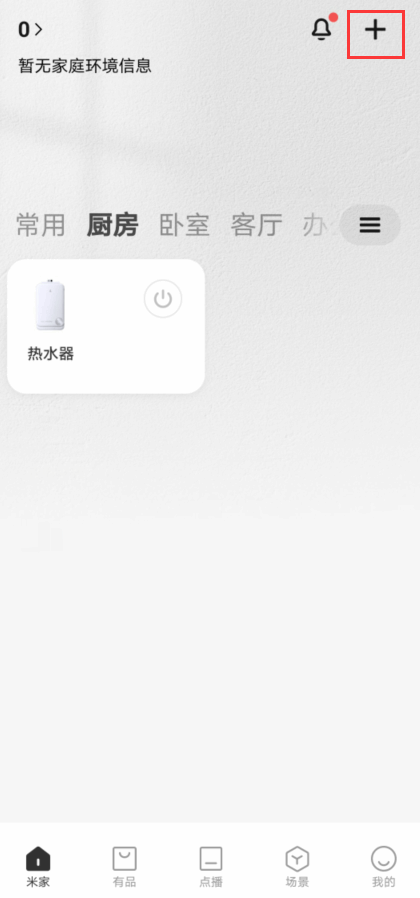Tap the plus icon to add a device
The height and width of the screenshot is (898, 420).
coord(375,30)
